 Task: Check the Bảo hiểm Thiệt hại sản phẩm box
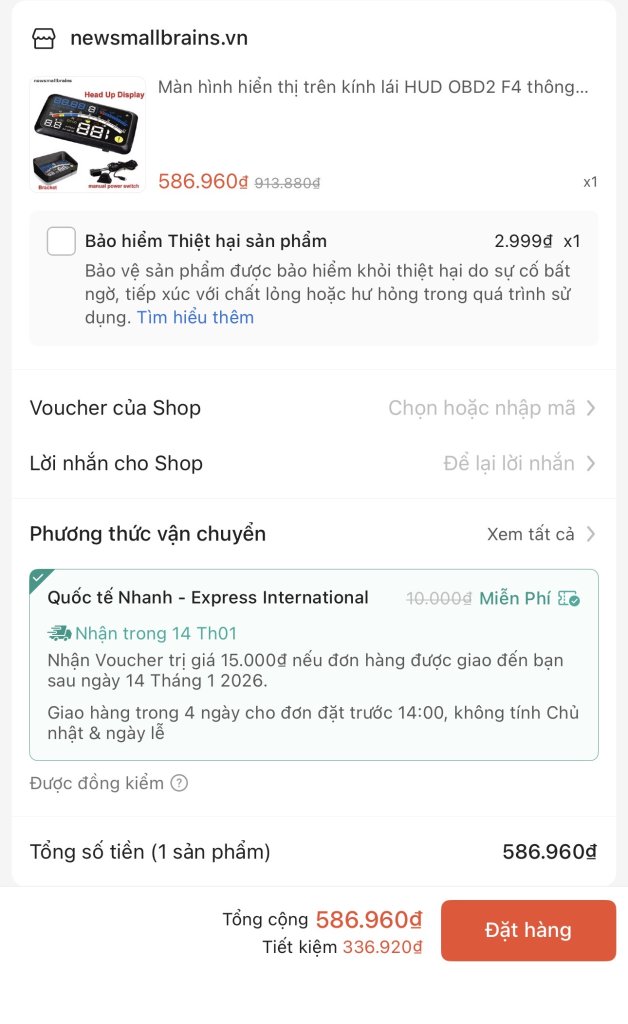[61, 242]
